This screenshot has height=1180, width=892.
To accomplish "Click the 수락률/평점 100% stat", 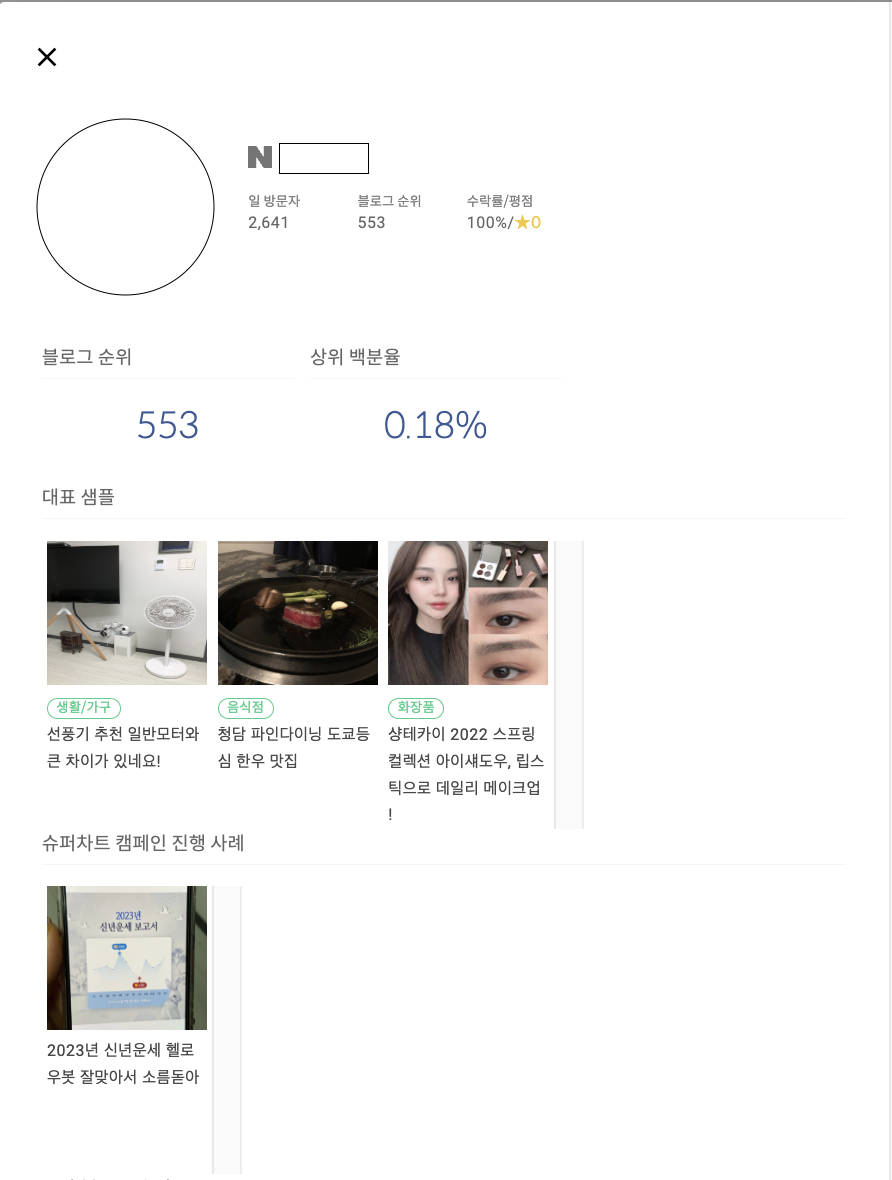I will pyautogui.click(x=503, y=213).
